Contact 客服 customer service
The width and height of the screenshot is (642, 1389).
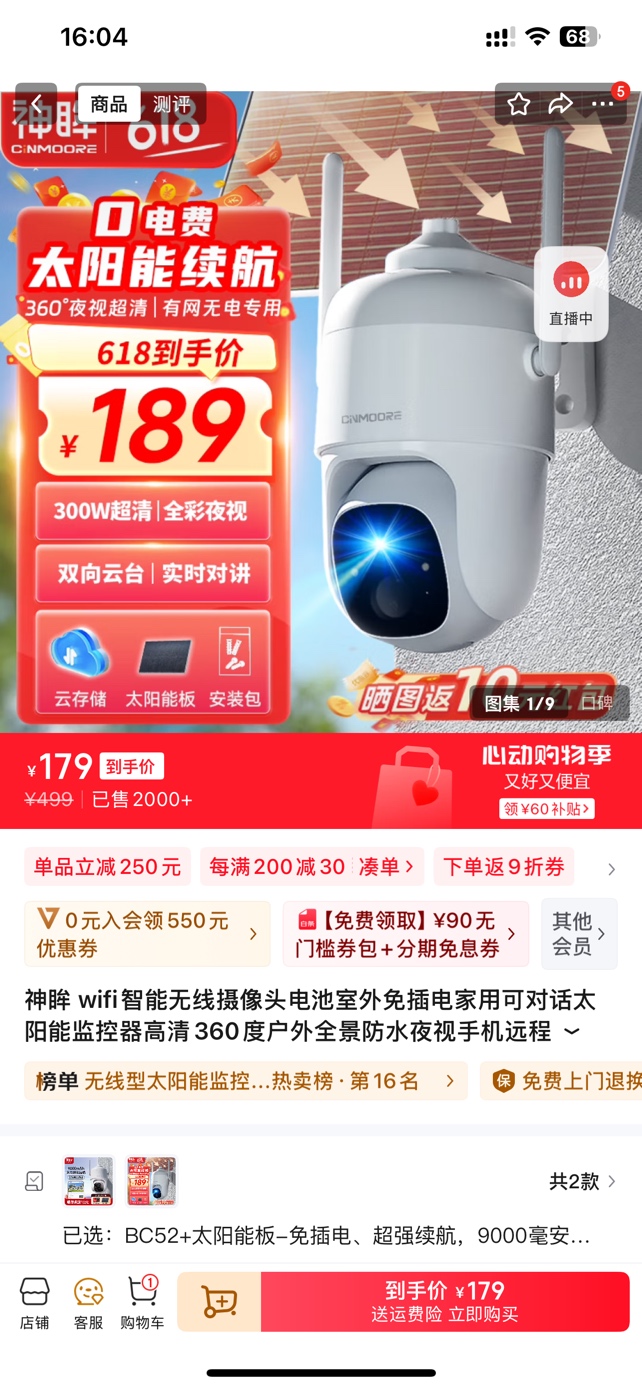(88, 1302)
